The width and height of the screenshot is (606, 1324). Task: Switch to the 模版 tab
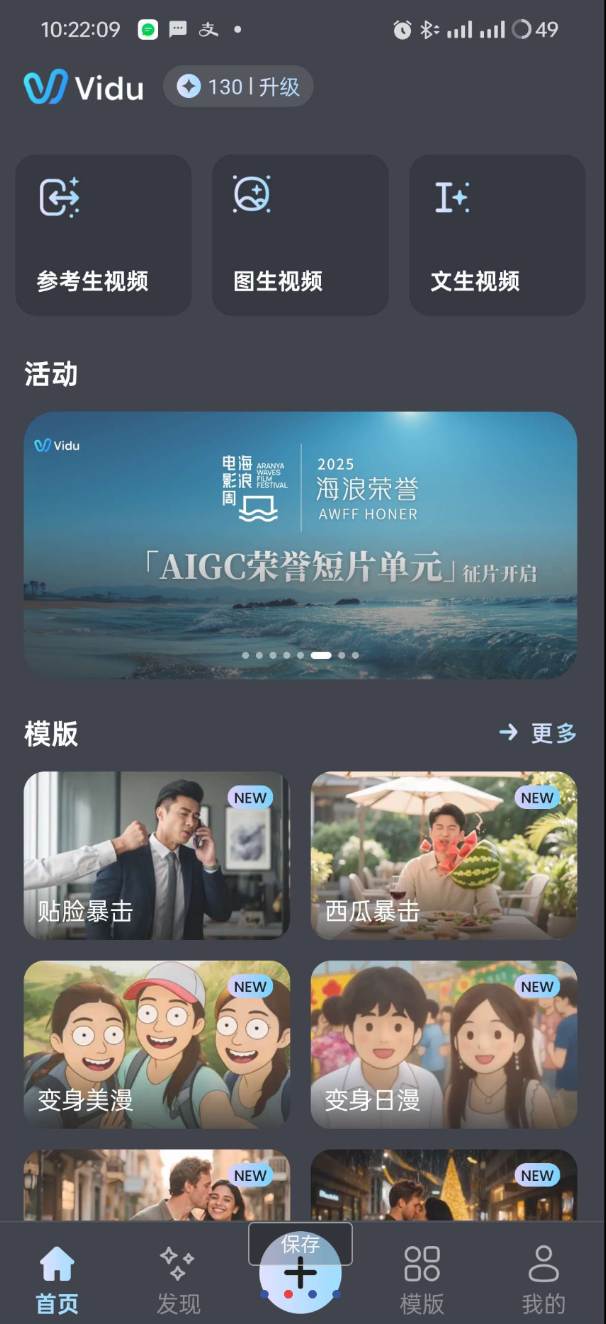pyautogui.click(x=422, y=1279)
